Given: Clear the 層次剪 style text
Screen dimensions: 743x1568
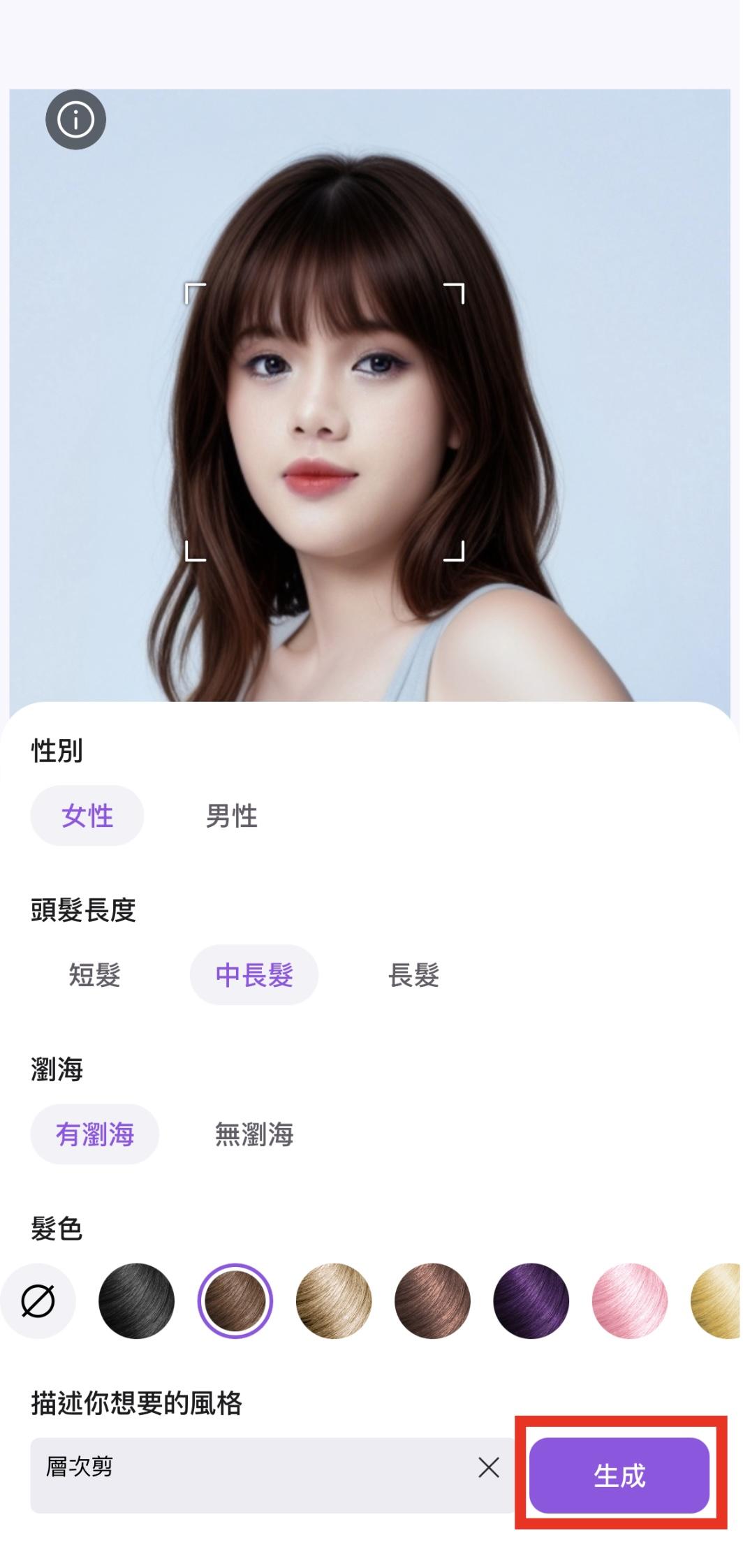Looking at the screenshot, I should (x=489, y=1467).
